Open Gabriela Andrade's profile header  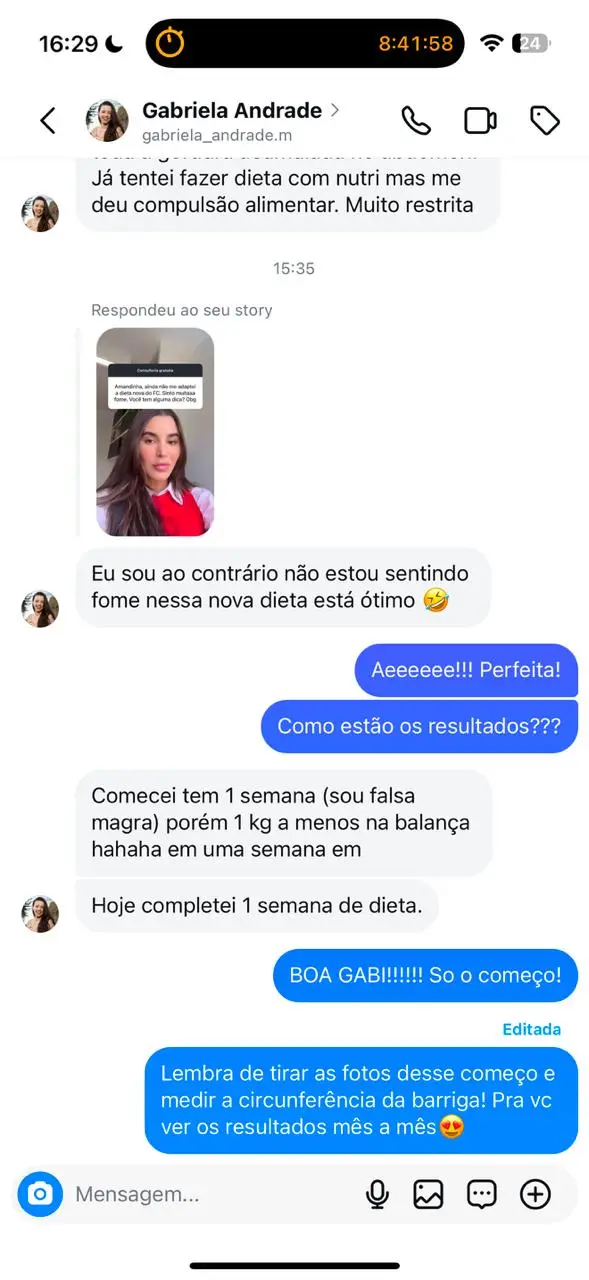213,121
